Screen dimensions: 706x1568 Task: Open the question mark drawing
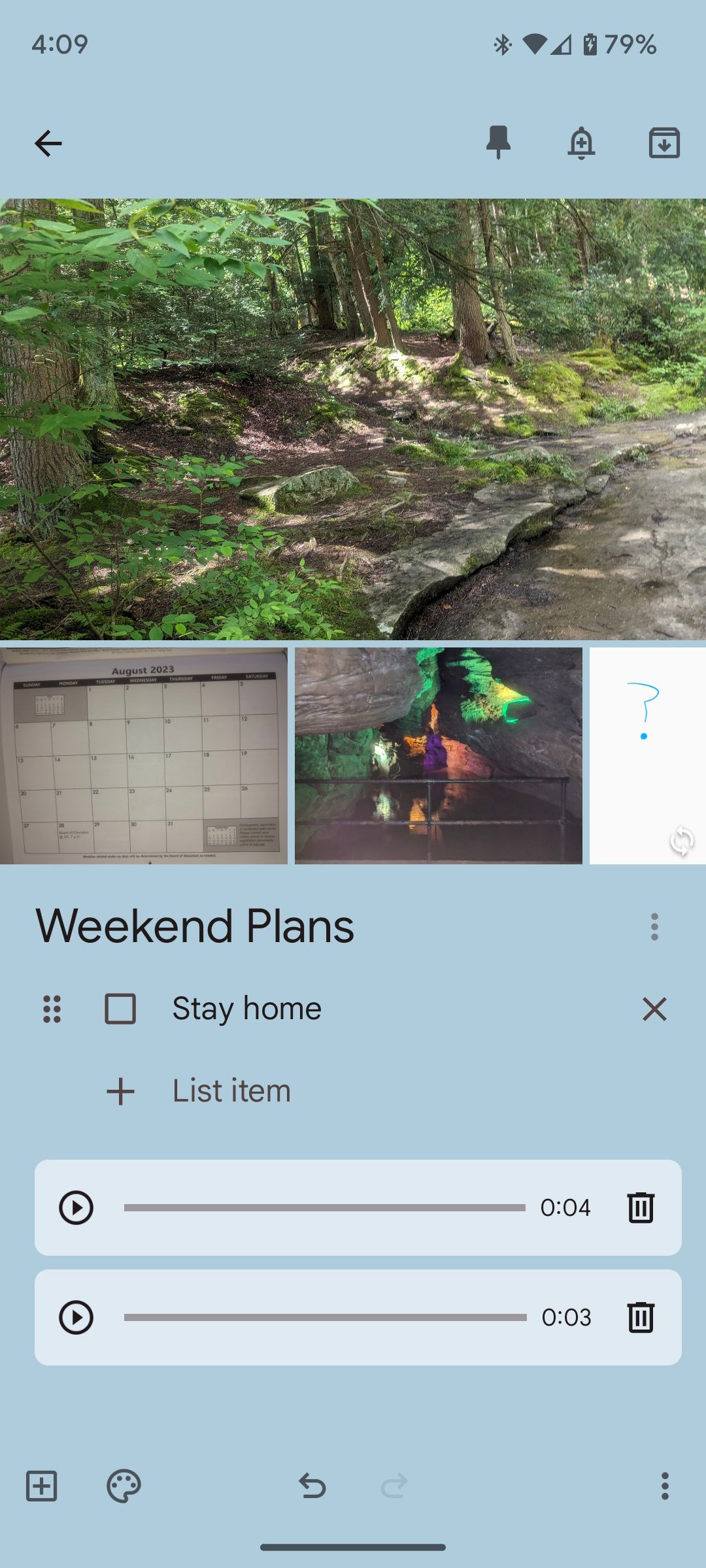[647, 755]
